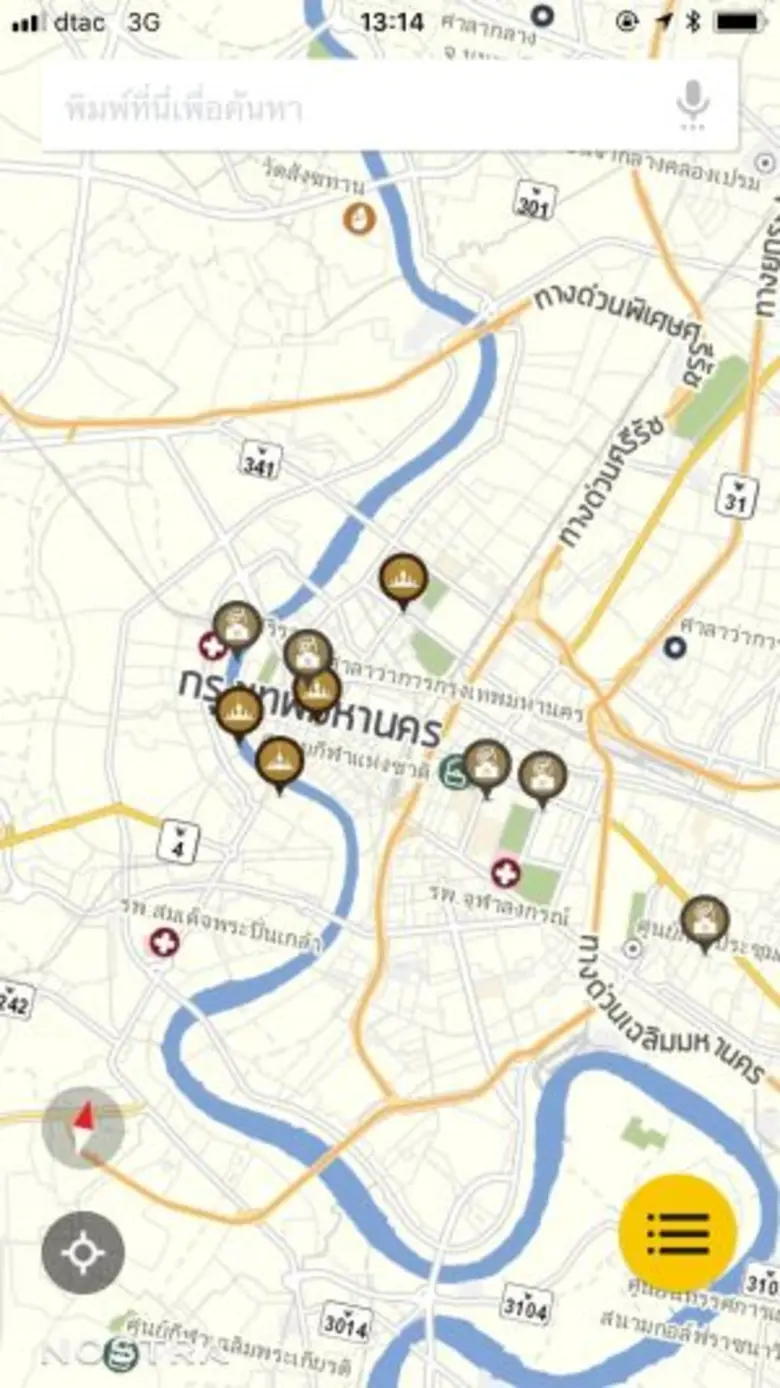This screenshot has height=1388, width=780.
Task: Select the brown pin near ศูนย์ประชุม
Action: click(x=705, y=921)
